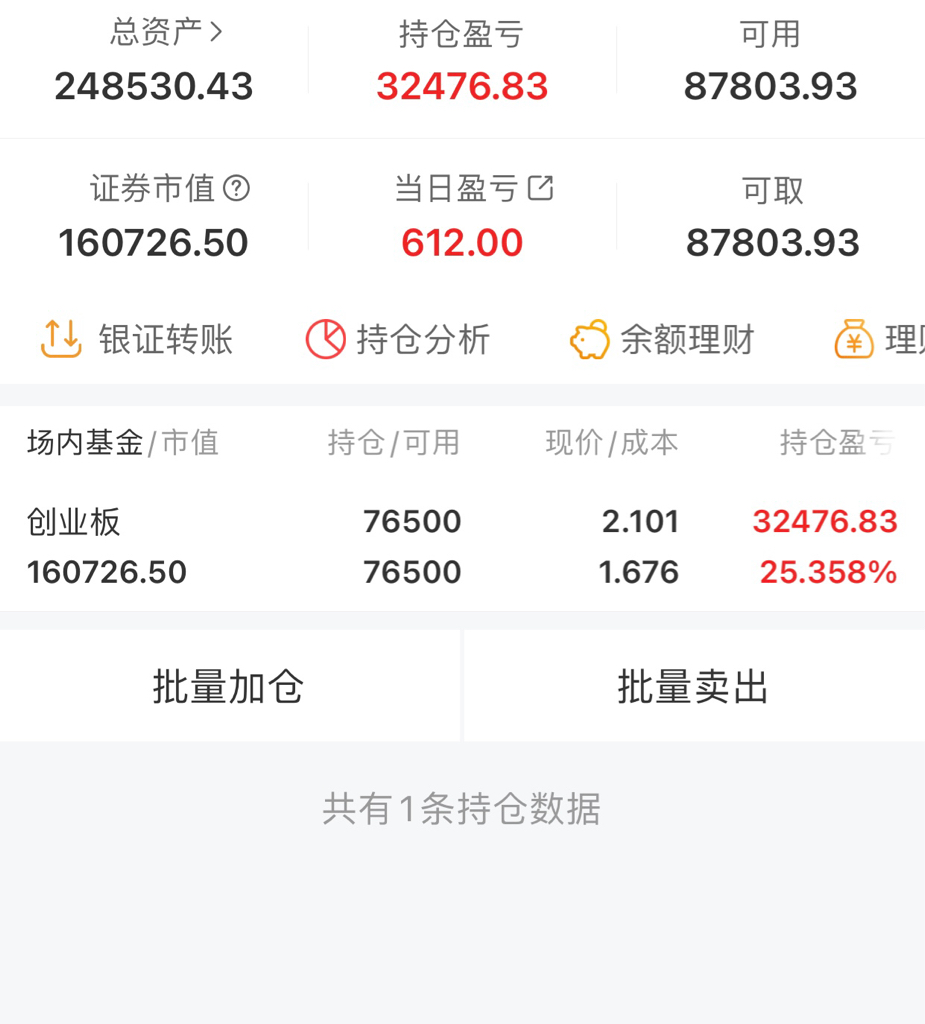Select the 现价/成本 column header
The image size is (925, 1024).
(x=612, y=443)
